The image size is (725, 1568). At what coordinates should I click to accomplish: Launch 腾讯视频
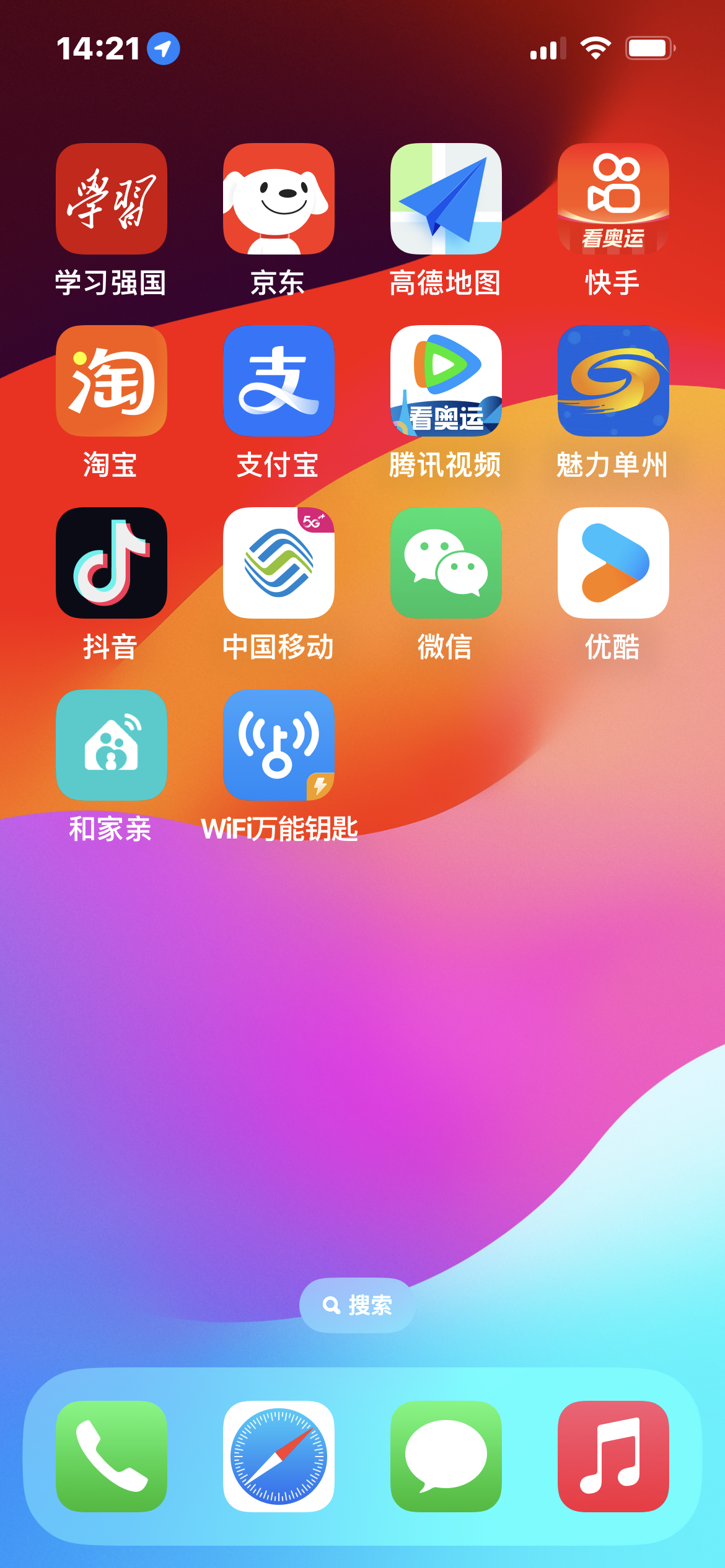446,381
